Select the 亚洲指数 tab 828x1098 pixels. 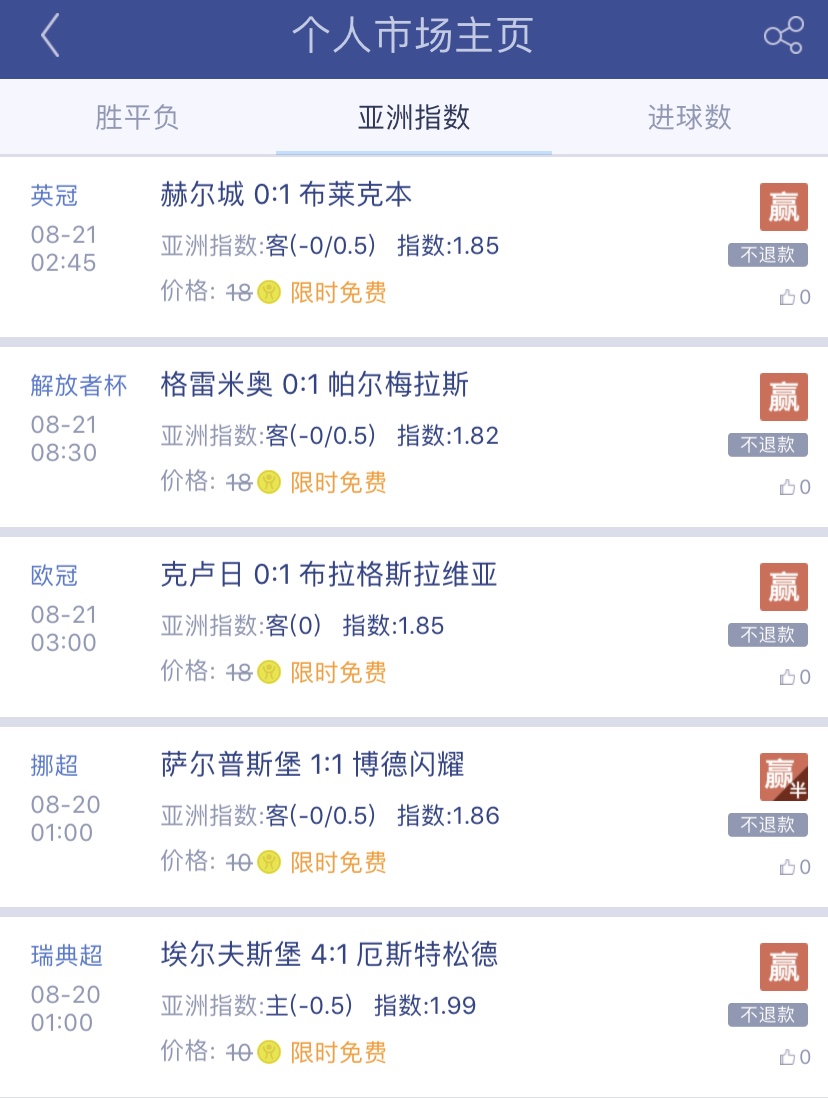413,118
